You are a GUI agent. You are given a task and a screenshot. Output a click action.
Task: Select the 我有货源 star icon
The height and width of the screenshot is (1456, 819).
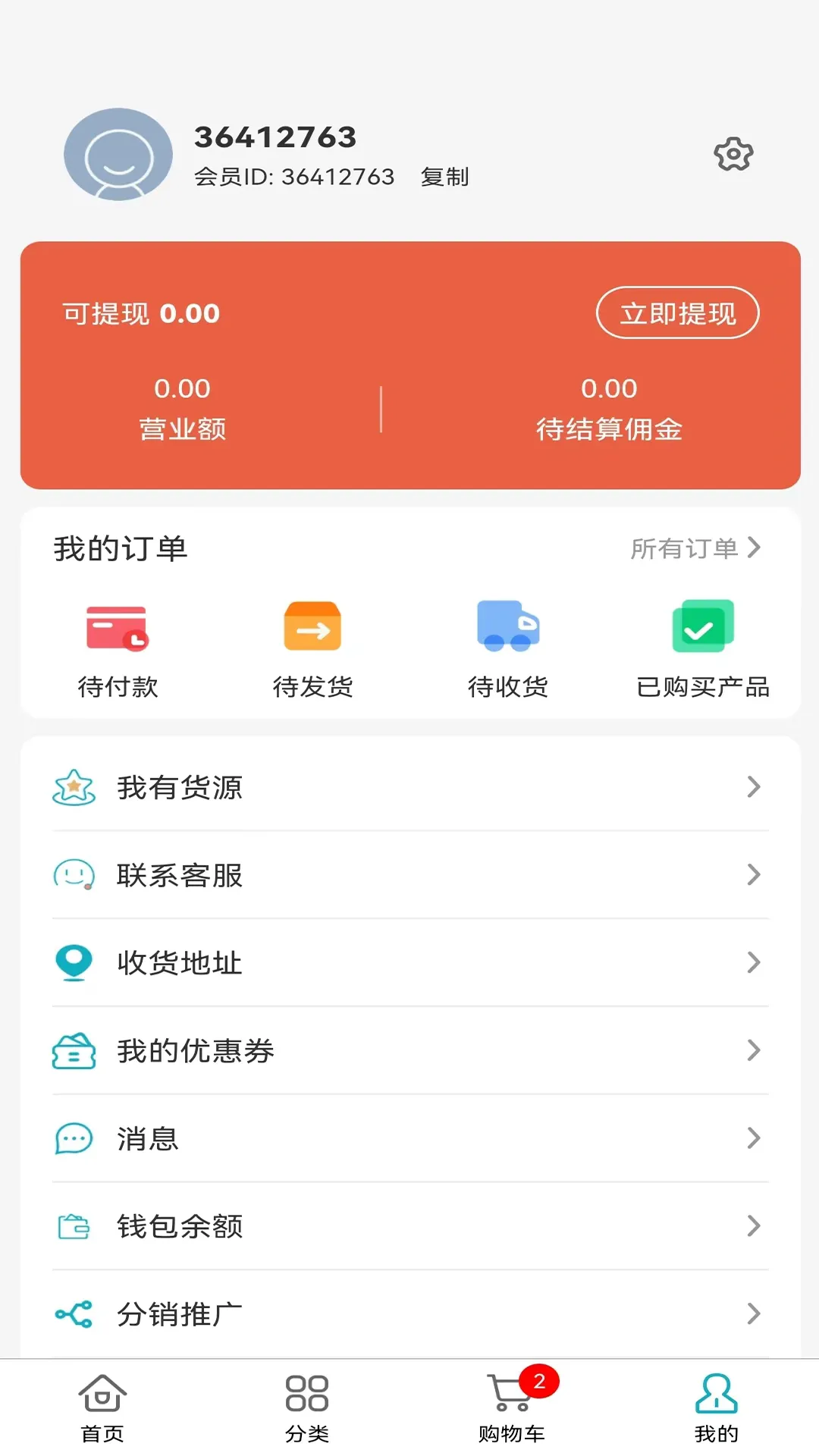click(x=73, y=788)
